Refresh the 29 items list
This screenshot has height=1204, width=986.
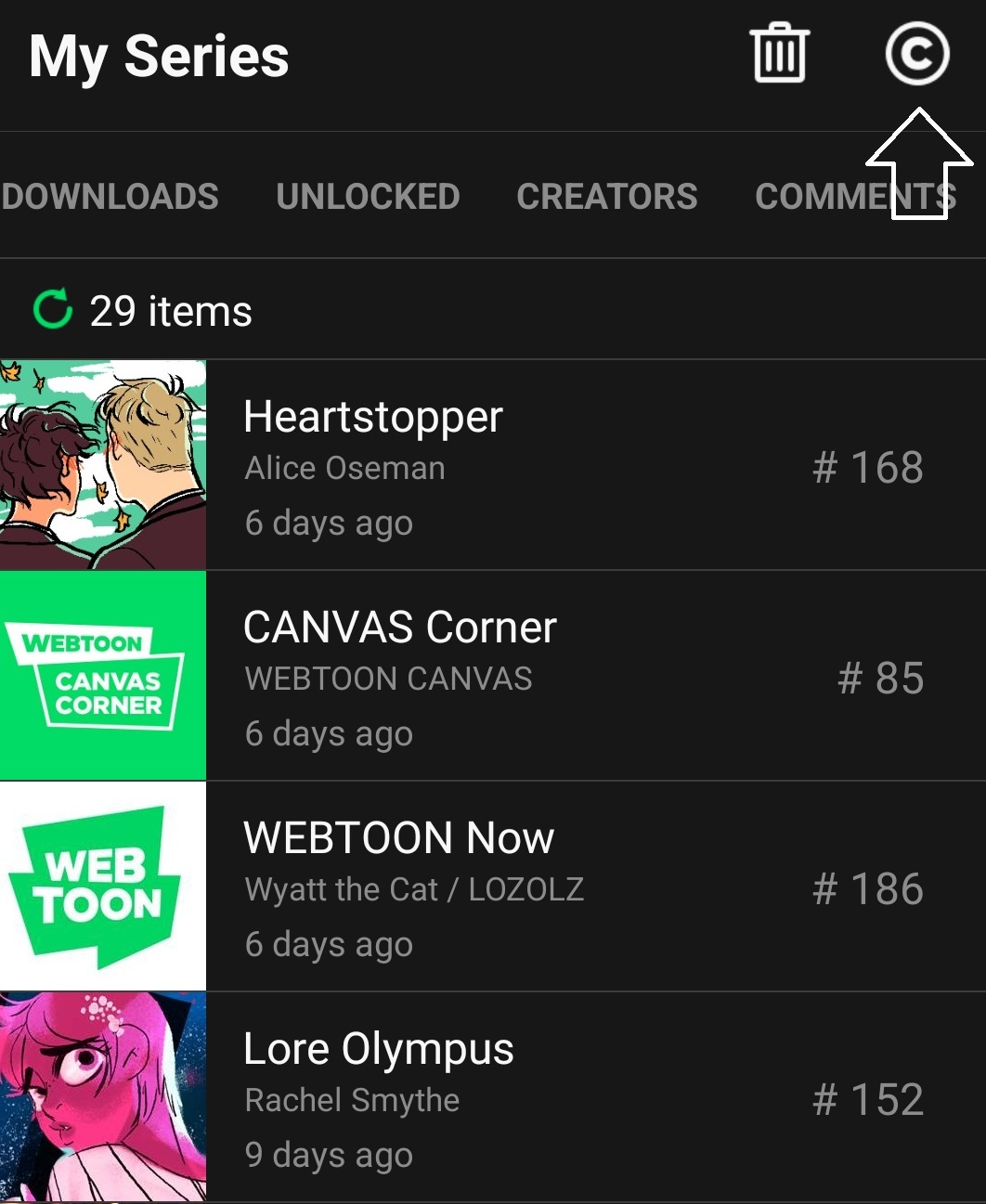click(x=53, y=310)
